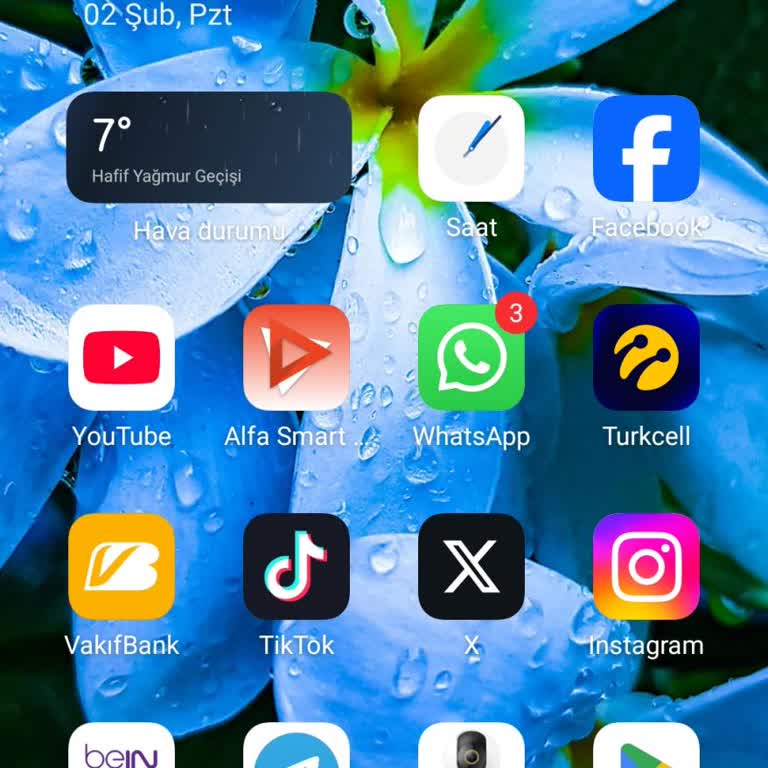Open WhatsApp with 3 unread notifications
Viewport: 768px width, 768px height.
click(471, 358)
